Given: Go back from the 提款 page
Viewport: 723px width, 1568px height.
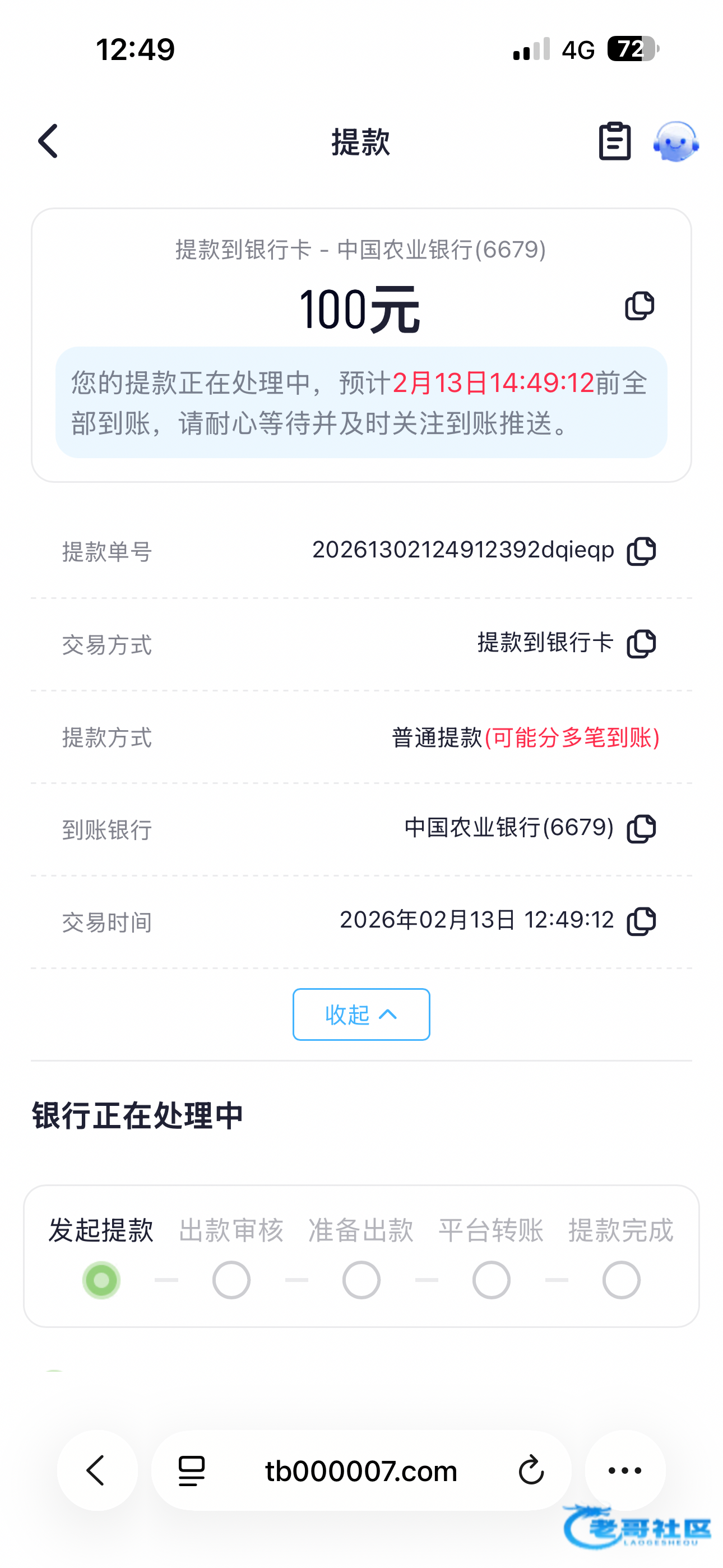Looking at the screenshot, I should coord(49,141).
